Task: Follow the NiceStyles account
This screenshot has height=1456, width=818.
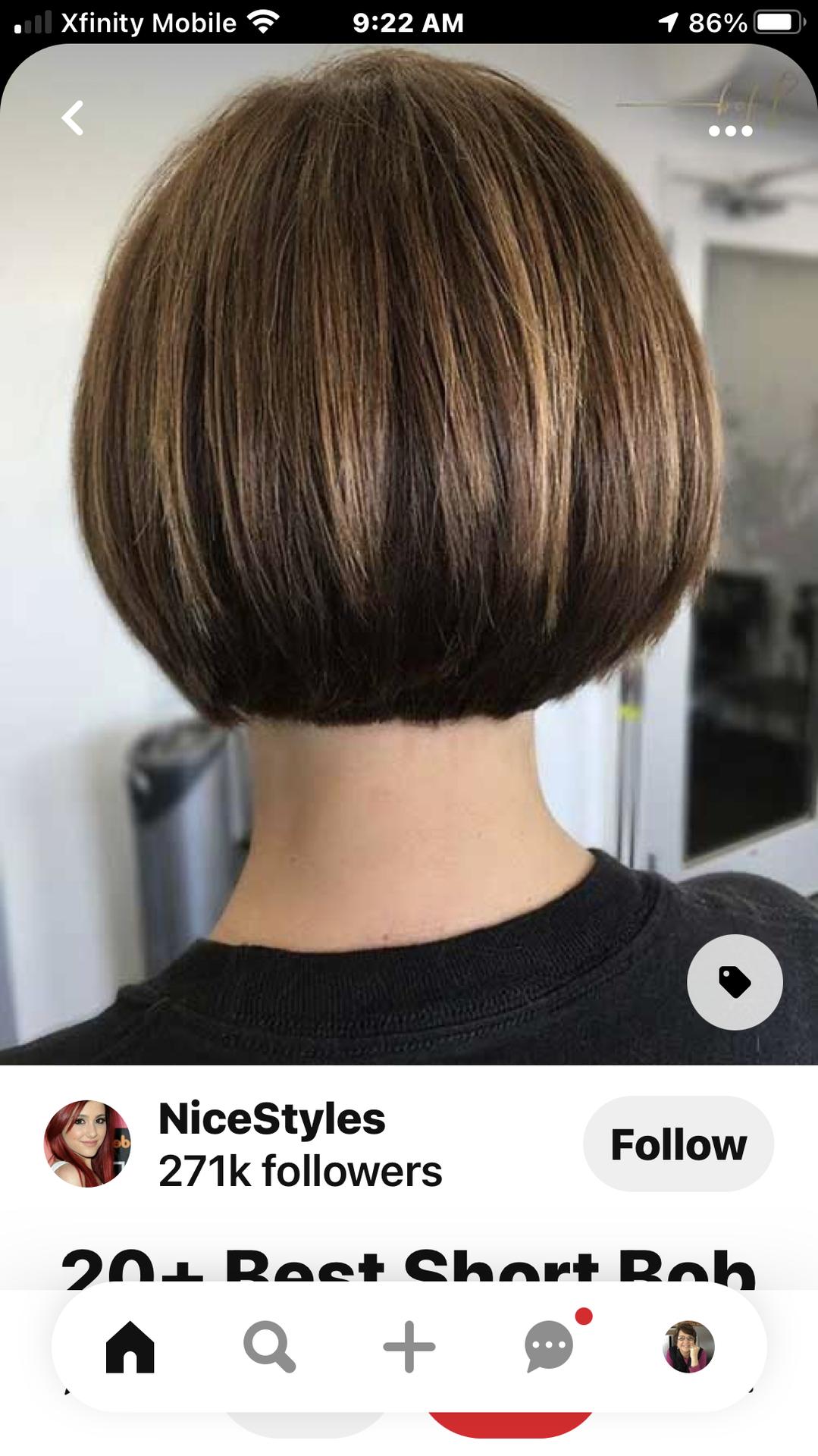Action: [x=679, y=1144]
